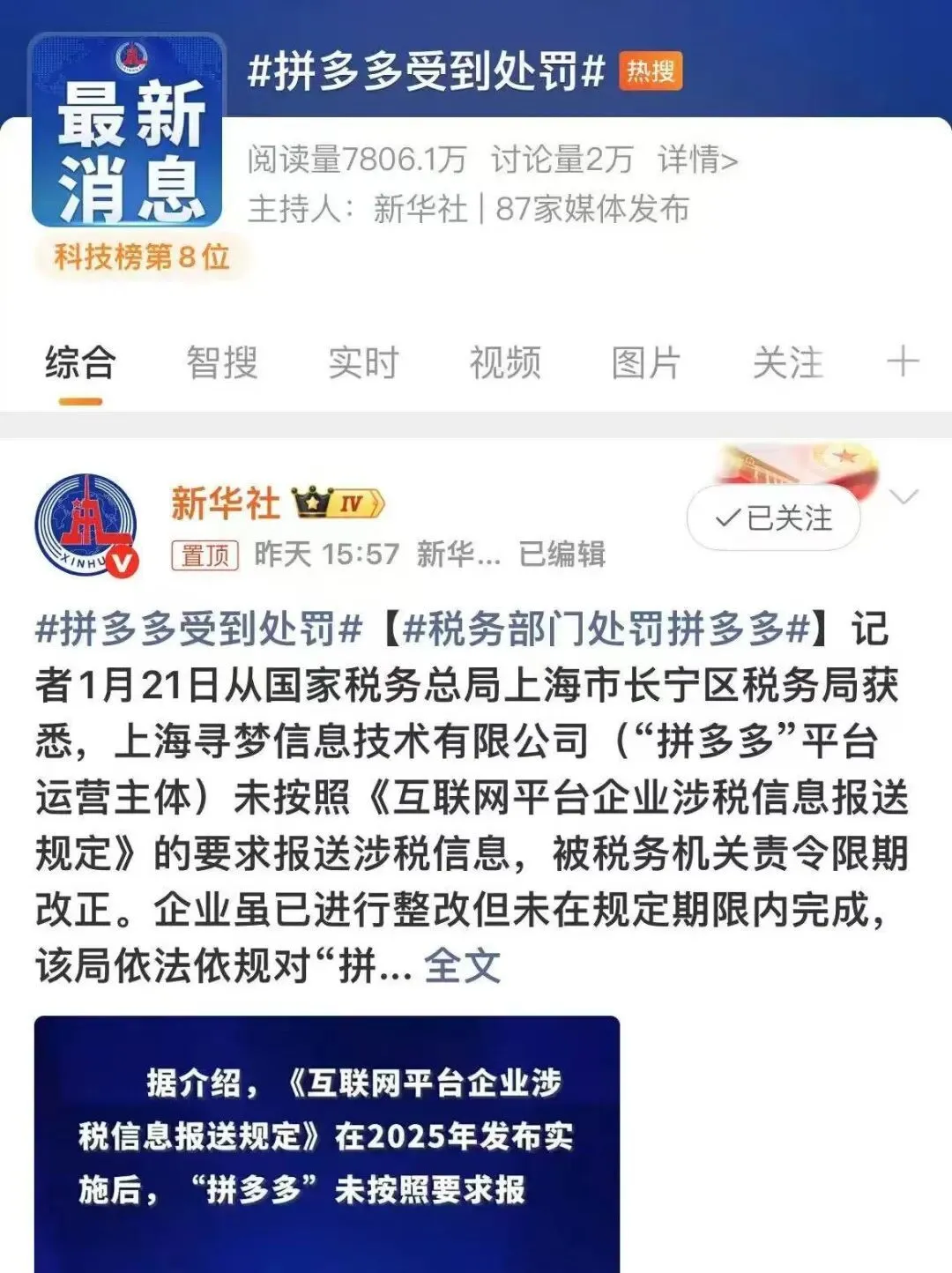The height and width of the screenshot is (1273, 952).
Task: Switch to the 智搜 tab
Action: [221, 362]
